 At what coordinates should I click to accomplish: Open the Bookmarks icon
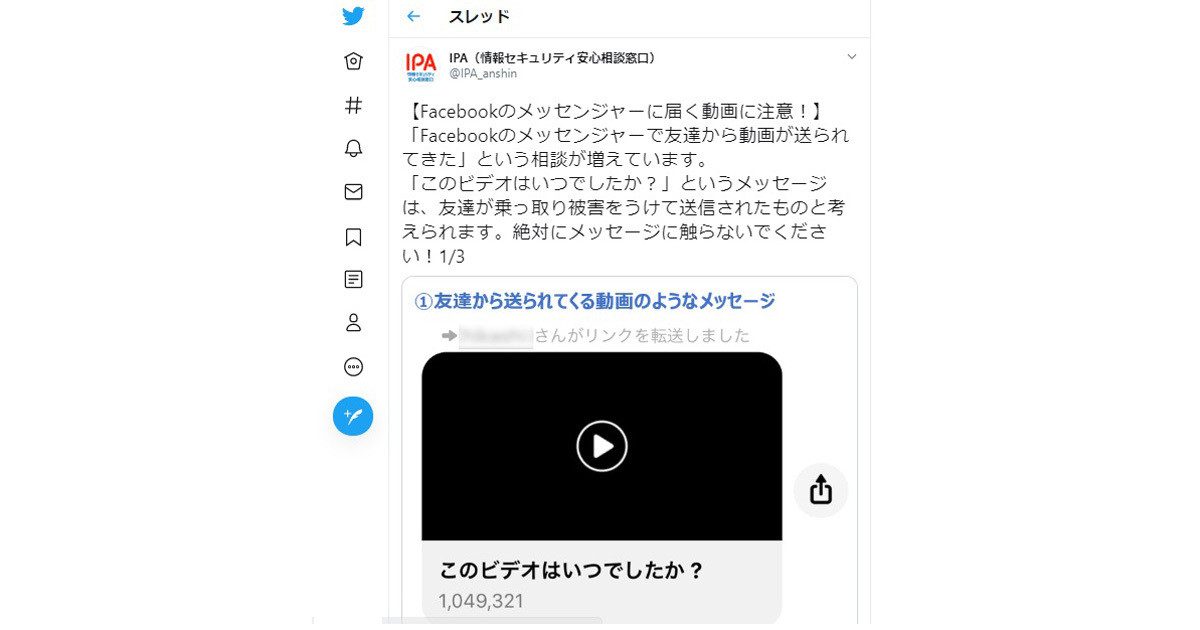point(353,237)
